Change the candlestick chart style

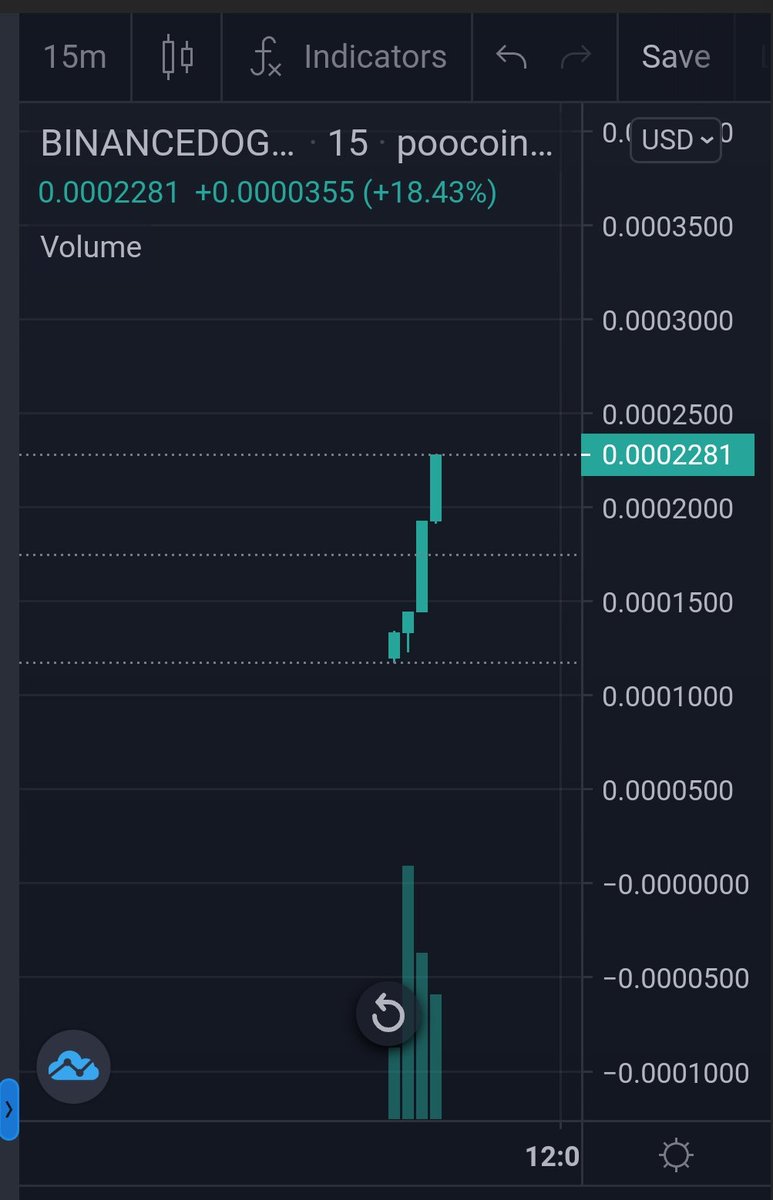tap(177, 57)
